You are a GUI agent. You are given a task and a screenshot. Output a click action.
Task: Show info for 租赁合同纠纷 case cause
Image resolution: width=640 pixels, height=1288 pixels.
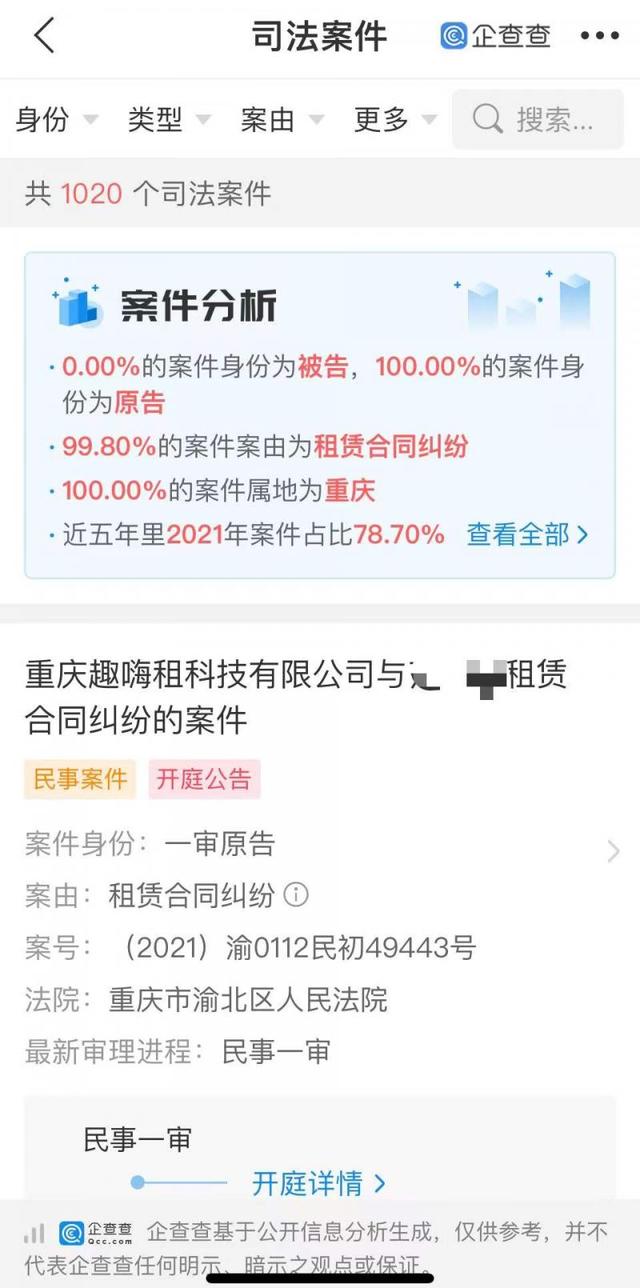tap(296, 894)
